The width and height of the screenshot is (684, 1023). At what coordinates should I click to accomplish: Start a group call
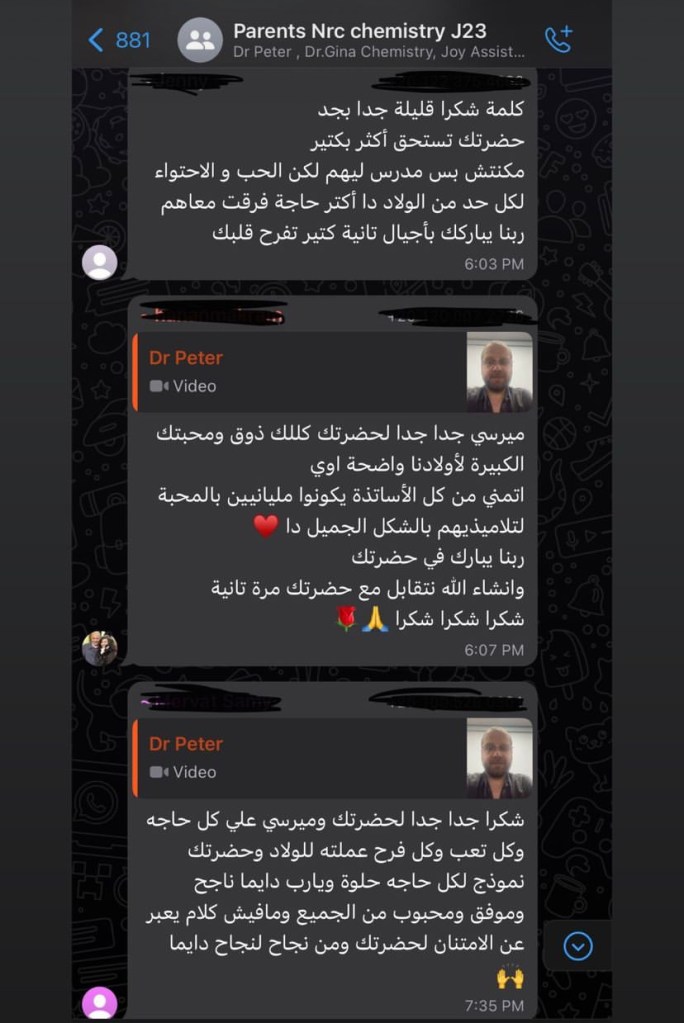pyautogui.click(x=558, y=40)
